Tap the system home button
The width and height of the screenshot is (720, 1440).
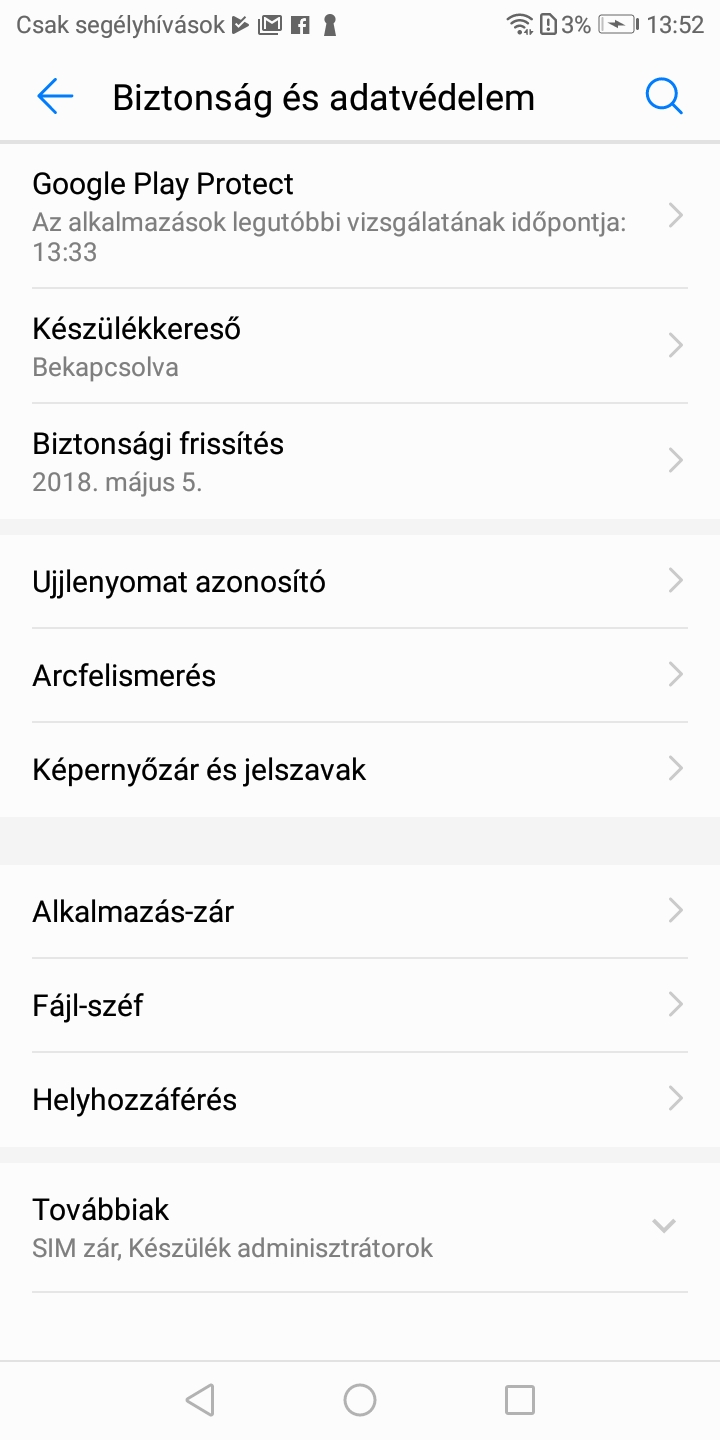360,1400
